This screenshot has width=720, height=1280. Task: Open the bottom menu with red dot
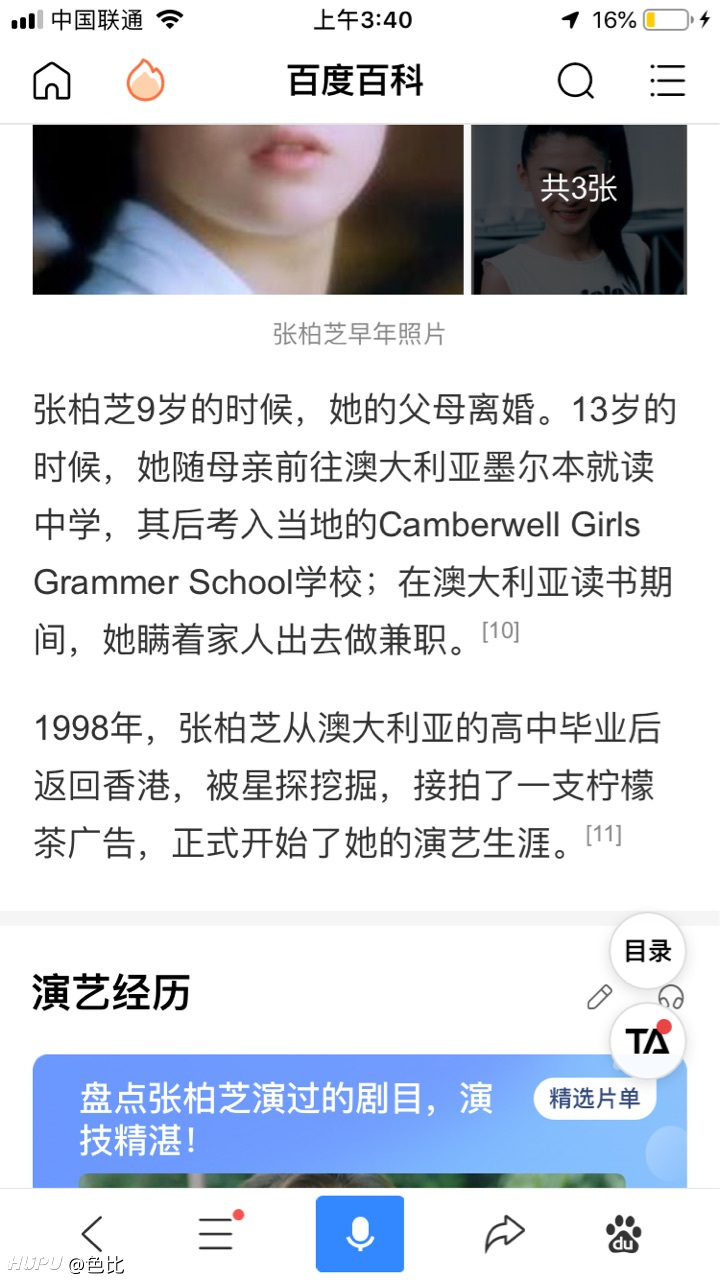coord(217,1234)
